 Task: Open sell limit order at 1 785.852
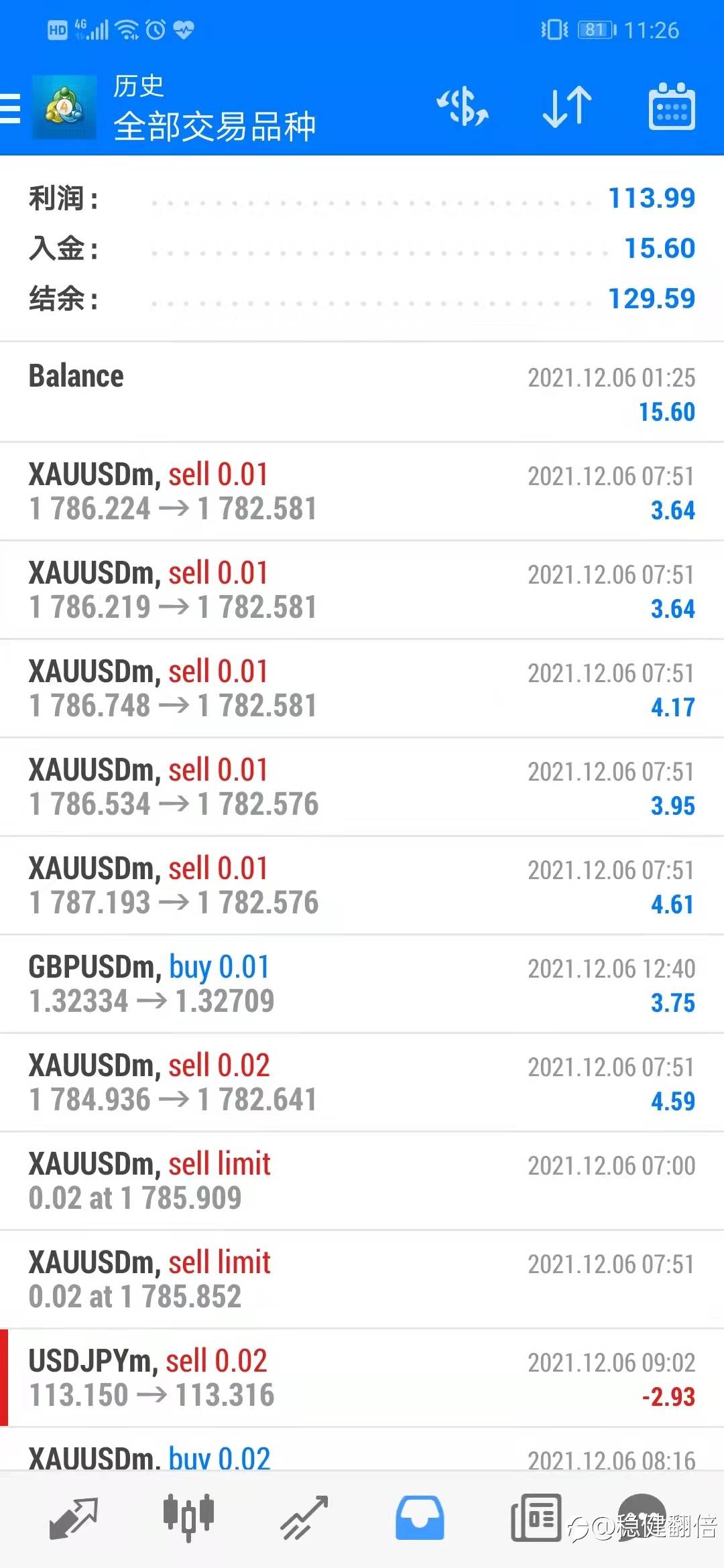(362, 1279)
